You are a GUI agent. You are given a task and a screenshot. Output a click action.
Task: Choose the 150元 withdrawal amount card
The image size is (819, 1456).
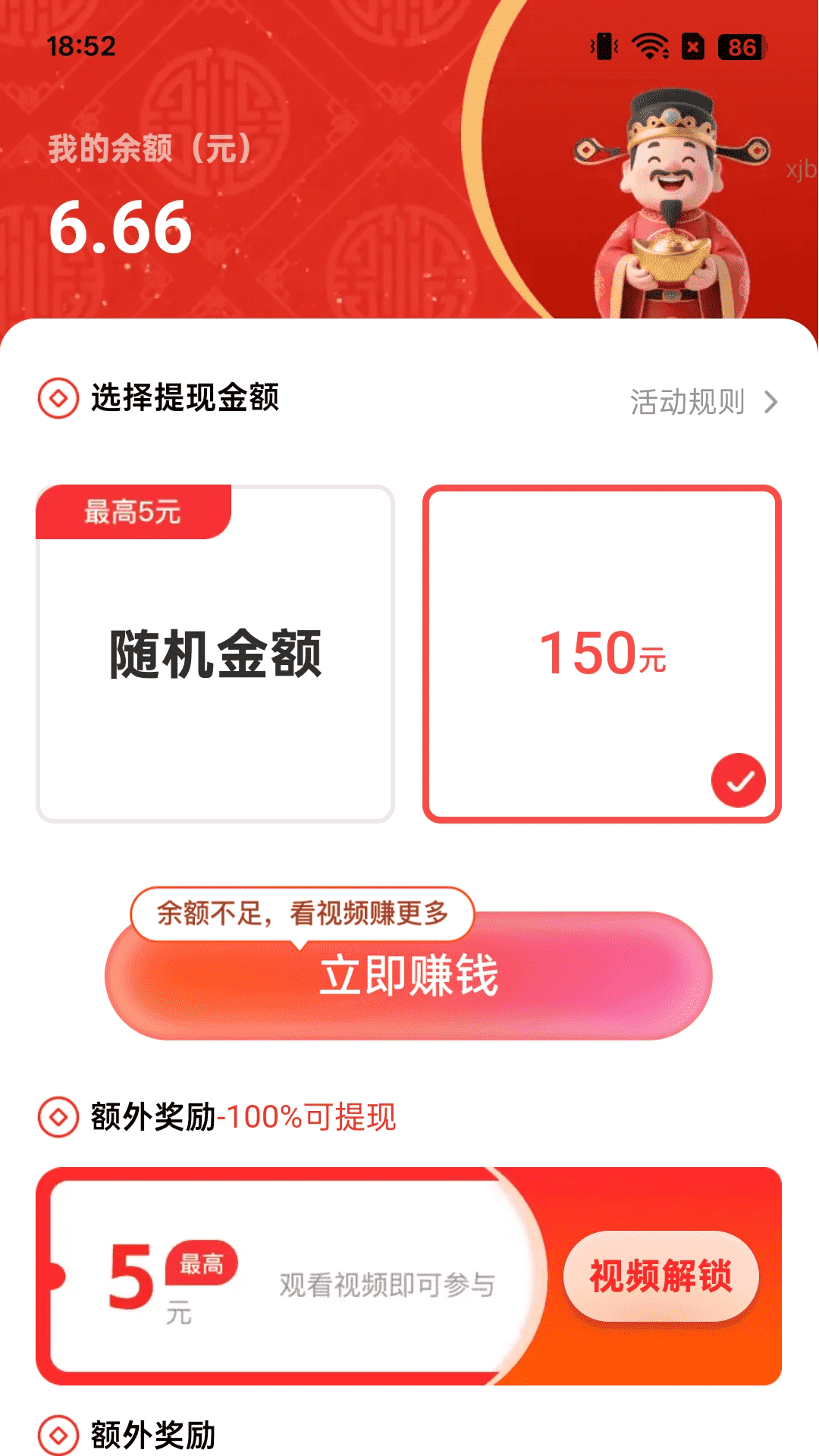click(603, 654)
